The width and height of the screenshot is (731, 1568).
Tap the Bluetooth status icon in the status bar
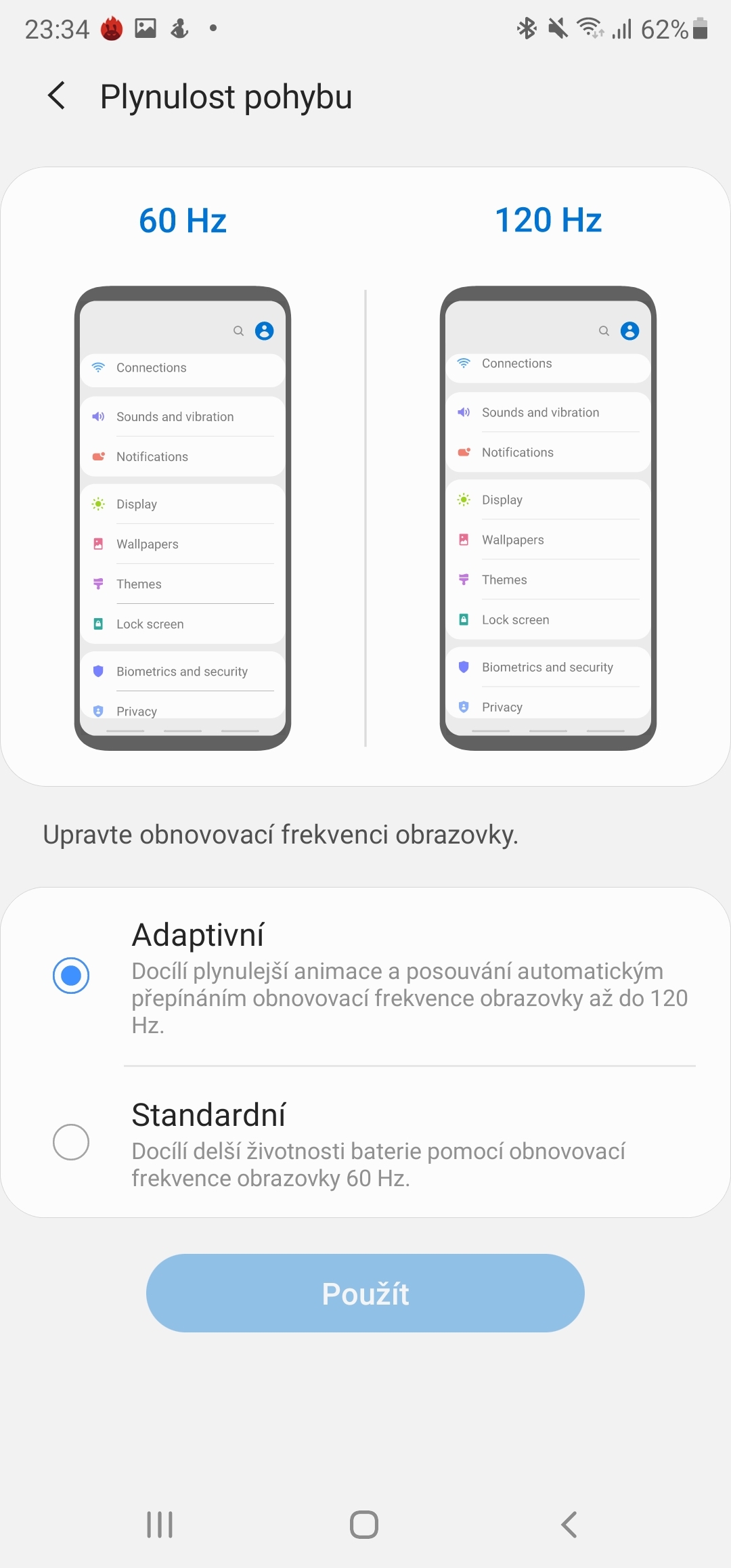[x=526, y=28]
